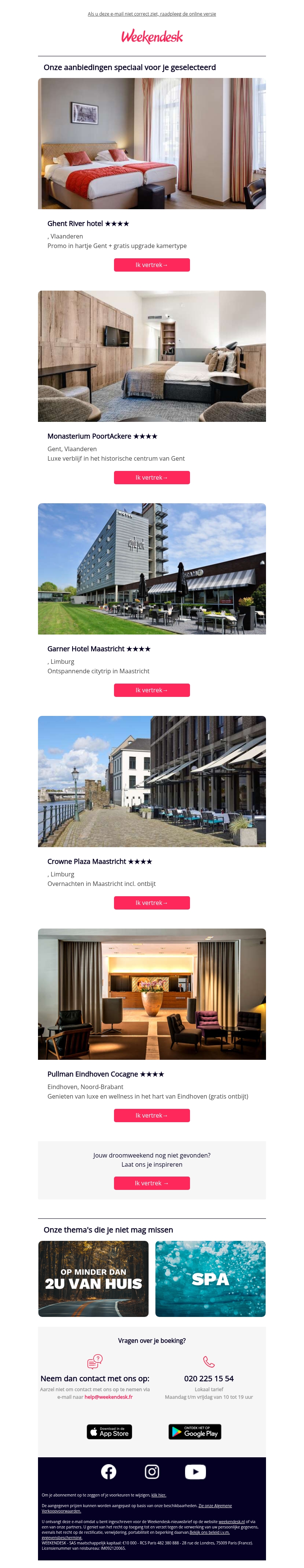Tap 'Ik vertrek' under Crowne Plaza Maastricht
This screenshot has height=1568, width=304.
(151, 903)
